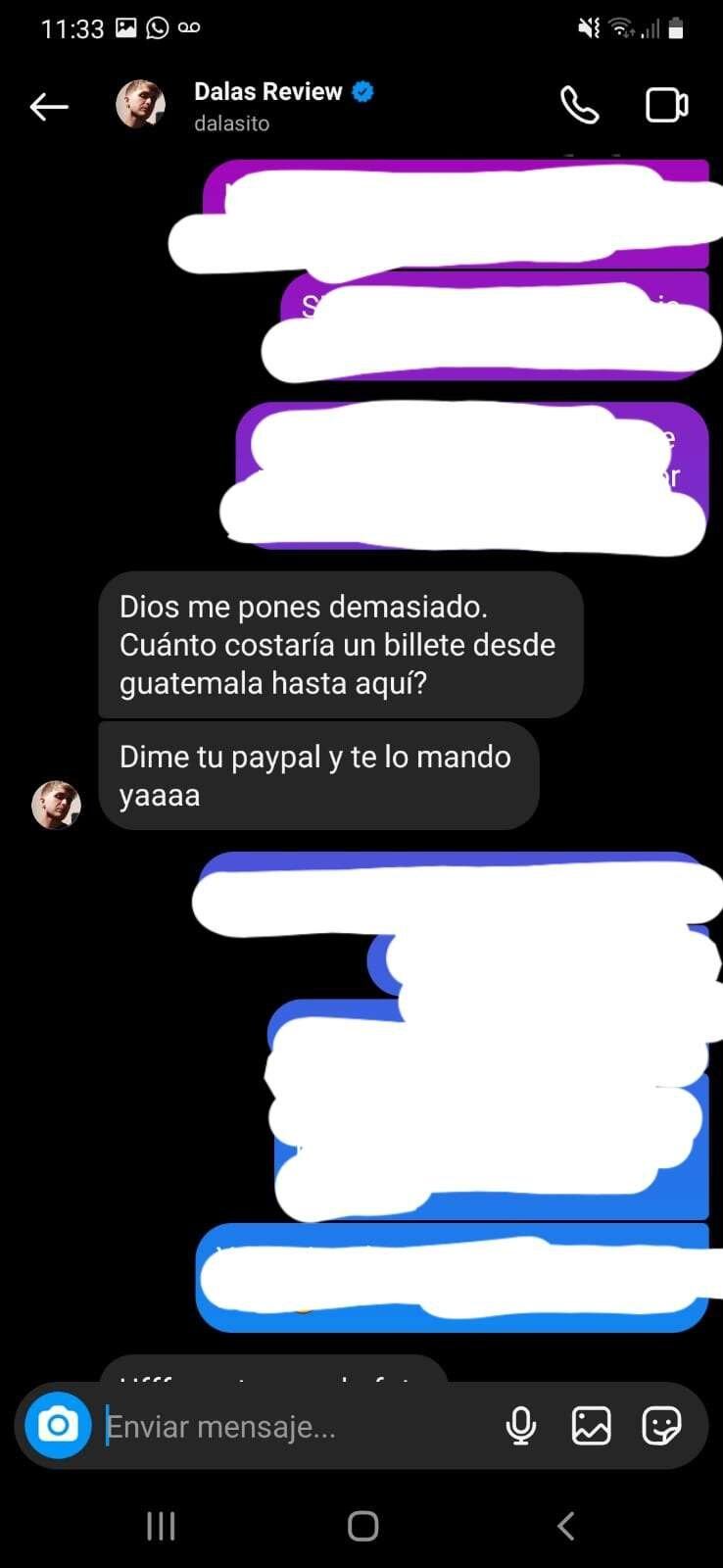This screenshot has width=723, height=1568.
Task: Focus the Enviar mensaje text field
Action: [x=294, y=1427]
